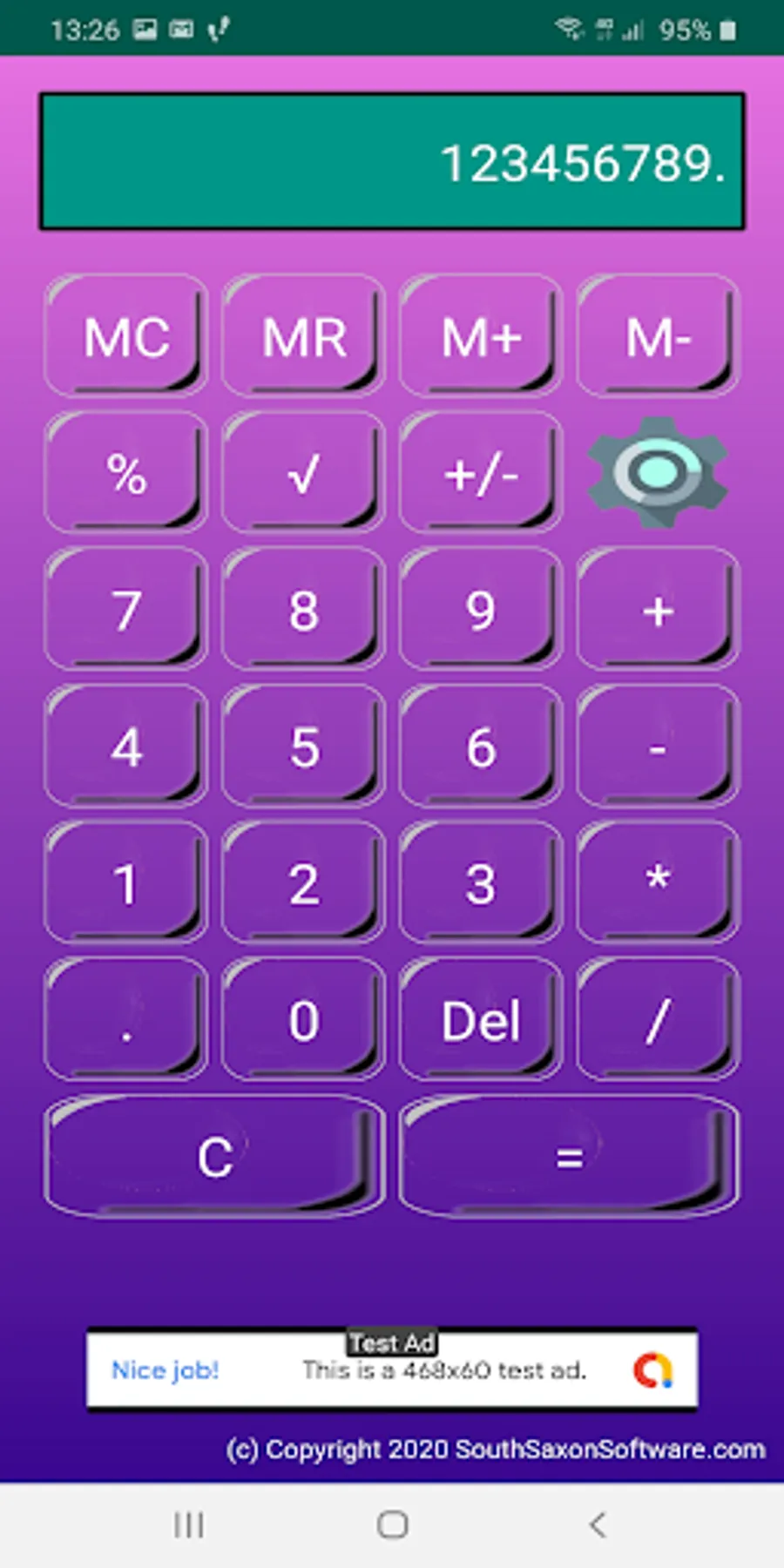This screenshot has height=1568, width=784.
Task: Select the minus operator key
Action: tap(658, 746)
